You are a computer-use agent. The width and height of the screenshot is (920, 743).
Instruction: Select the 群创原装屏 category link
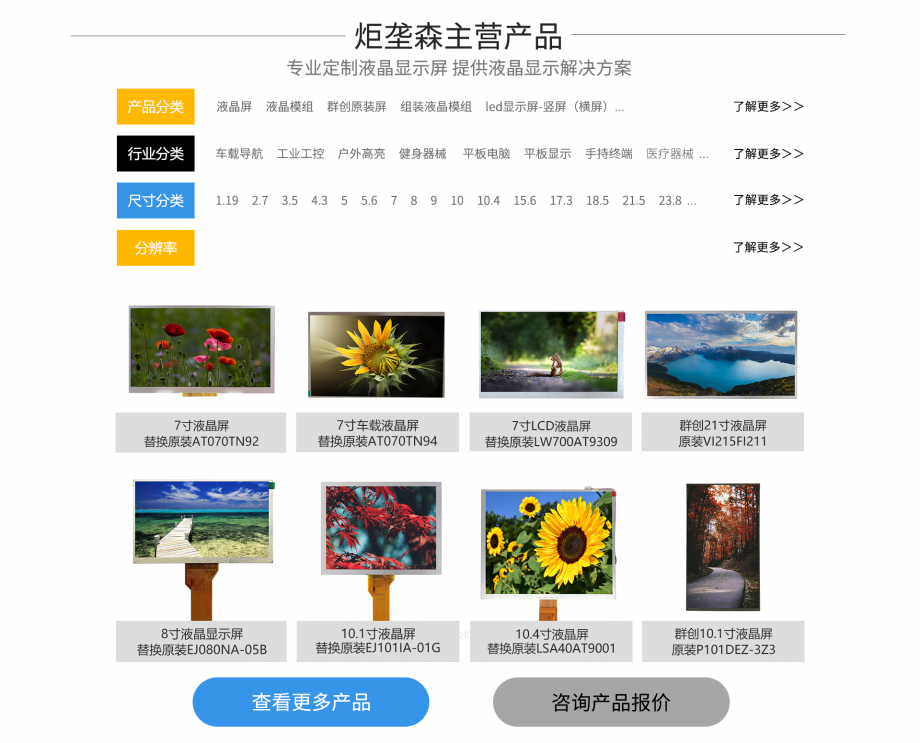356,107
